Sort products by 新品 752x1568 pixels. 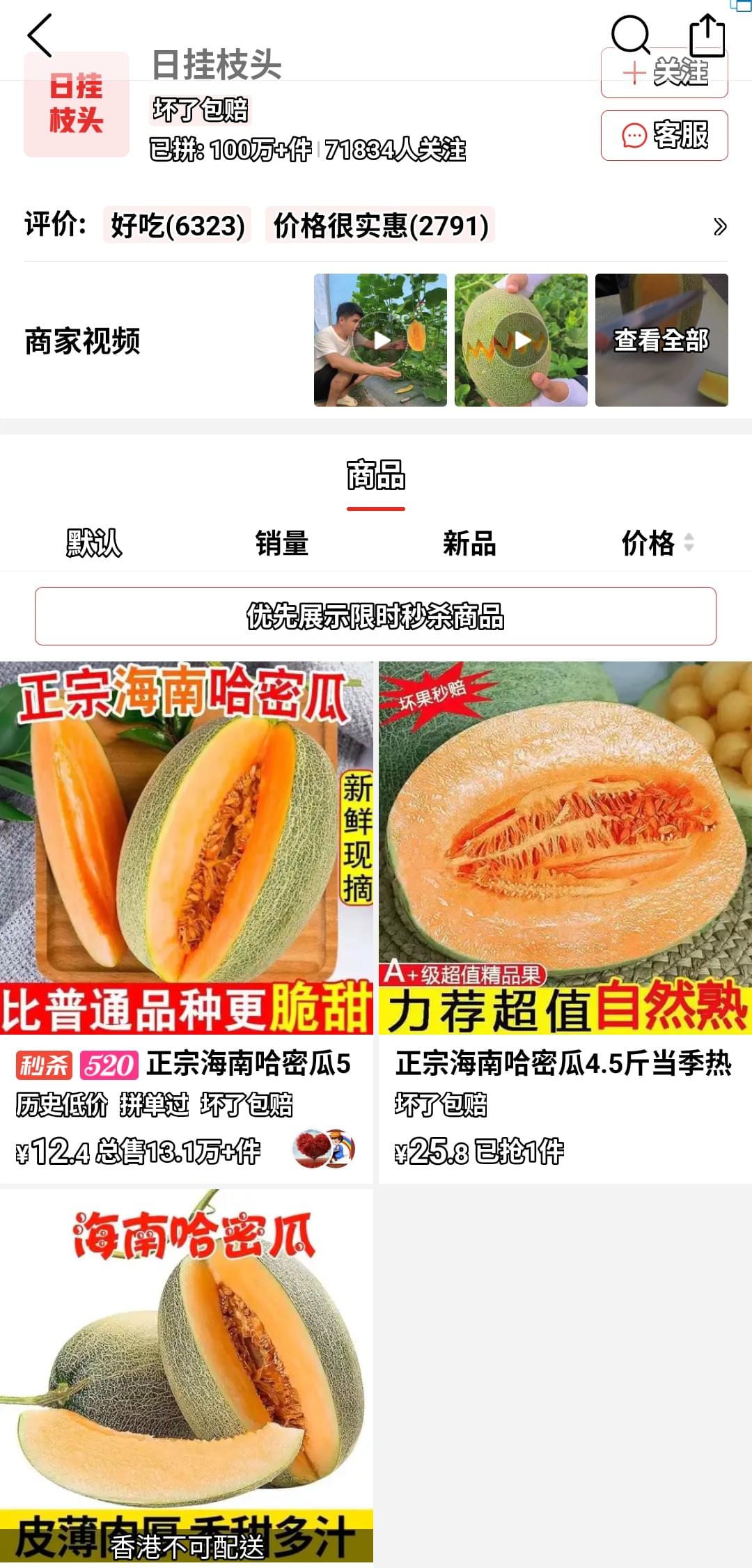pos(470,543)
